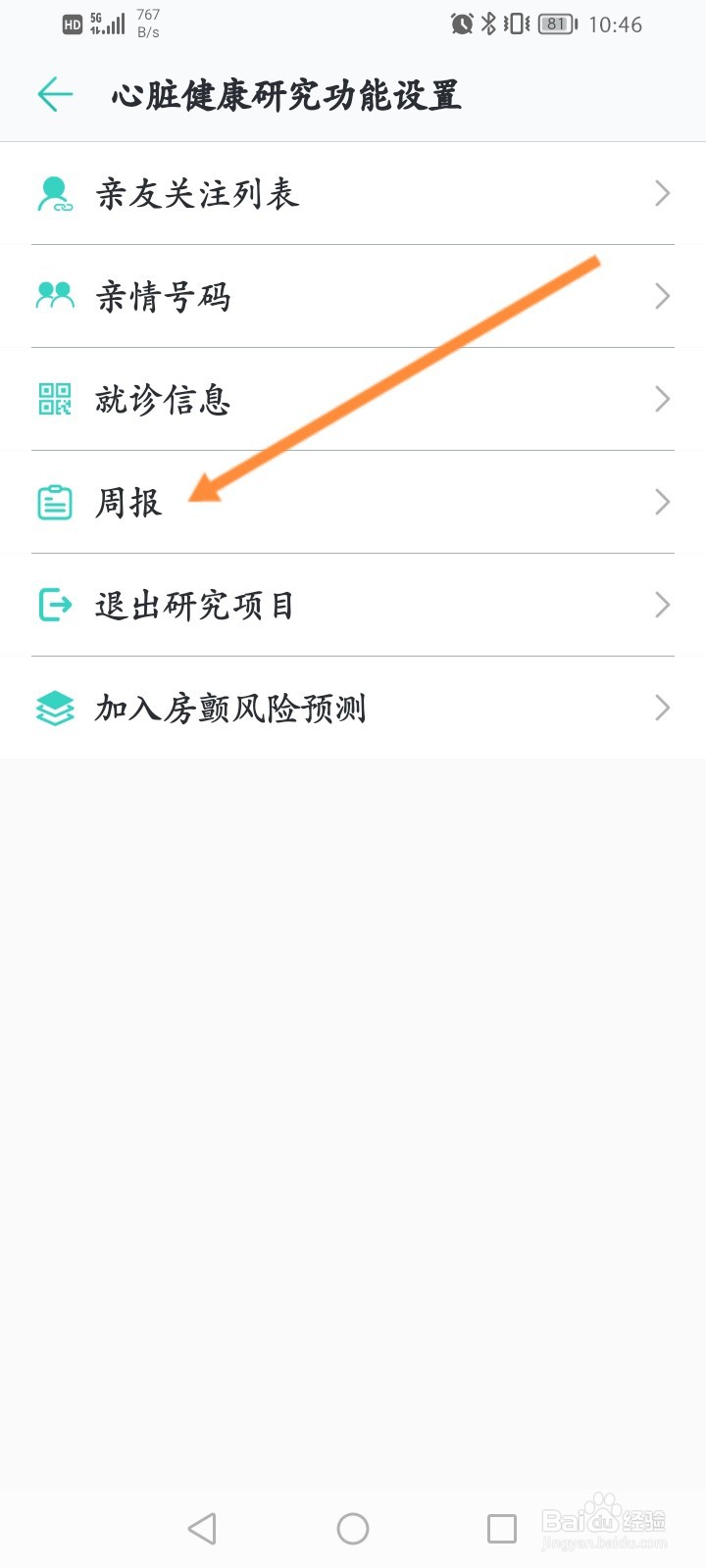Open the person icon beside 亲友关注列表
Viewport: 706px width, 1568px height.
pos(55,193)
